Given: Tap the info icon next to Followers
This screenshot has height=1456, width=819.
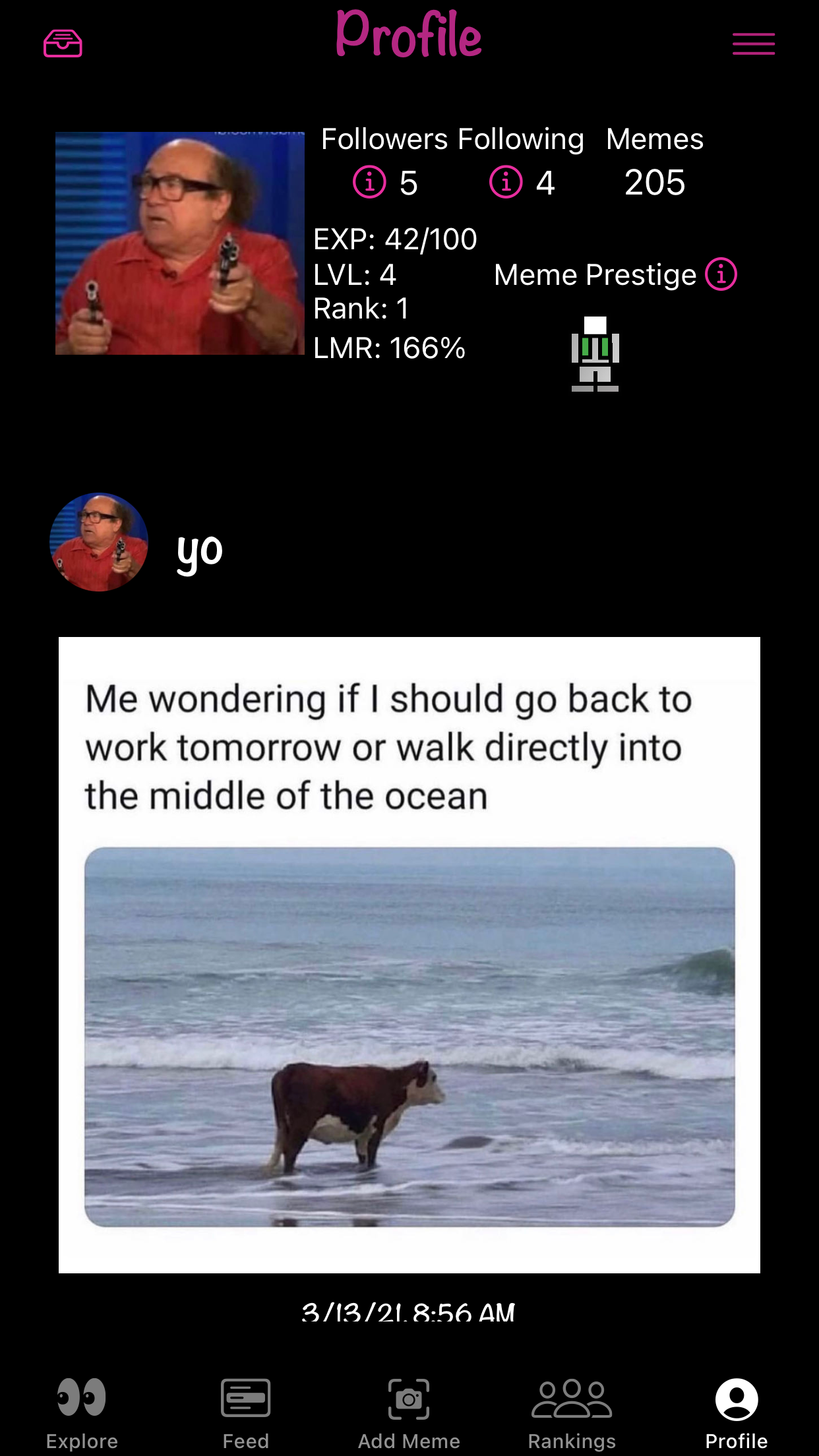Looking at the screenshot, I should click(369, 182).
